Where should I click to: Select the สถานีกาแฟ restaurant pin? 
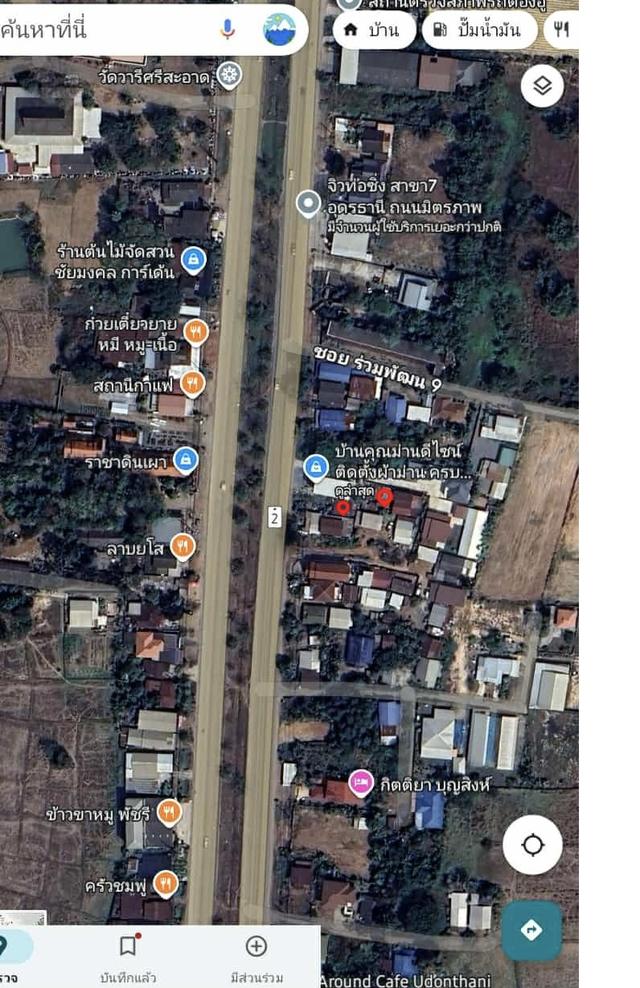193,382
